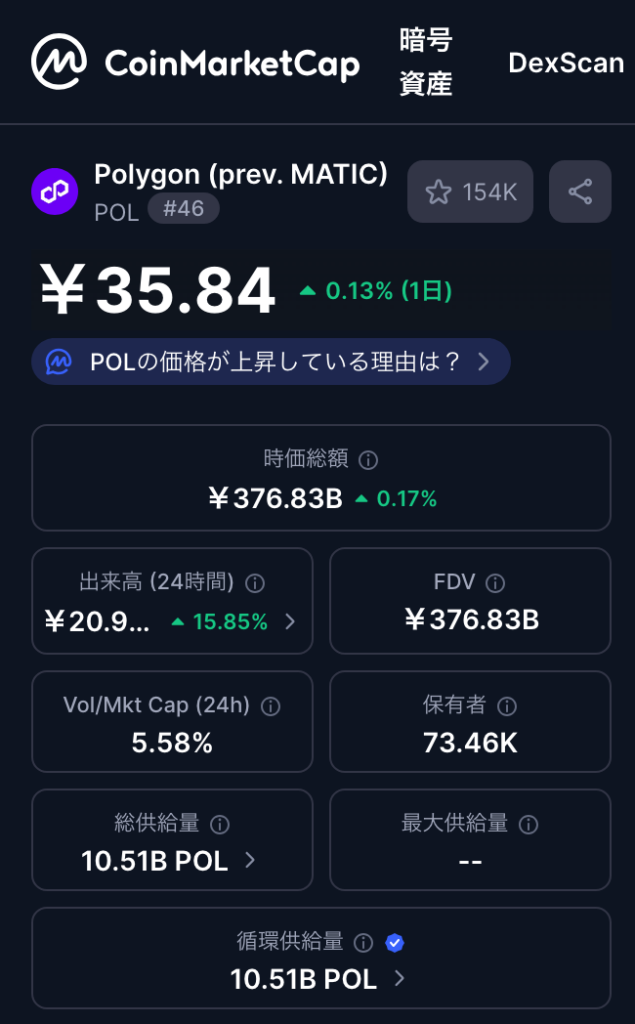The width and height of the screenshot is (635, 1024).
Task: Share the Polygon page
Action: (x=580, y=192)
